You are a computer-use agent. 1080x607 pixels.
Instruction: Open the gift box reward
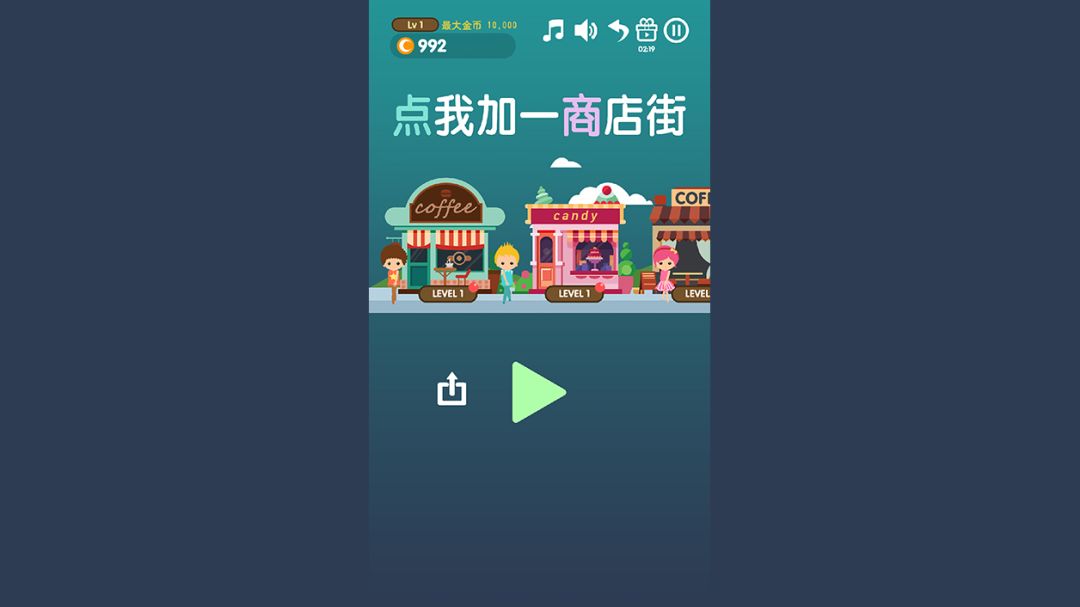(647, 30)
